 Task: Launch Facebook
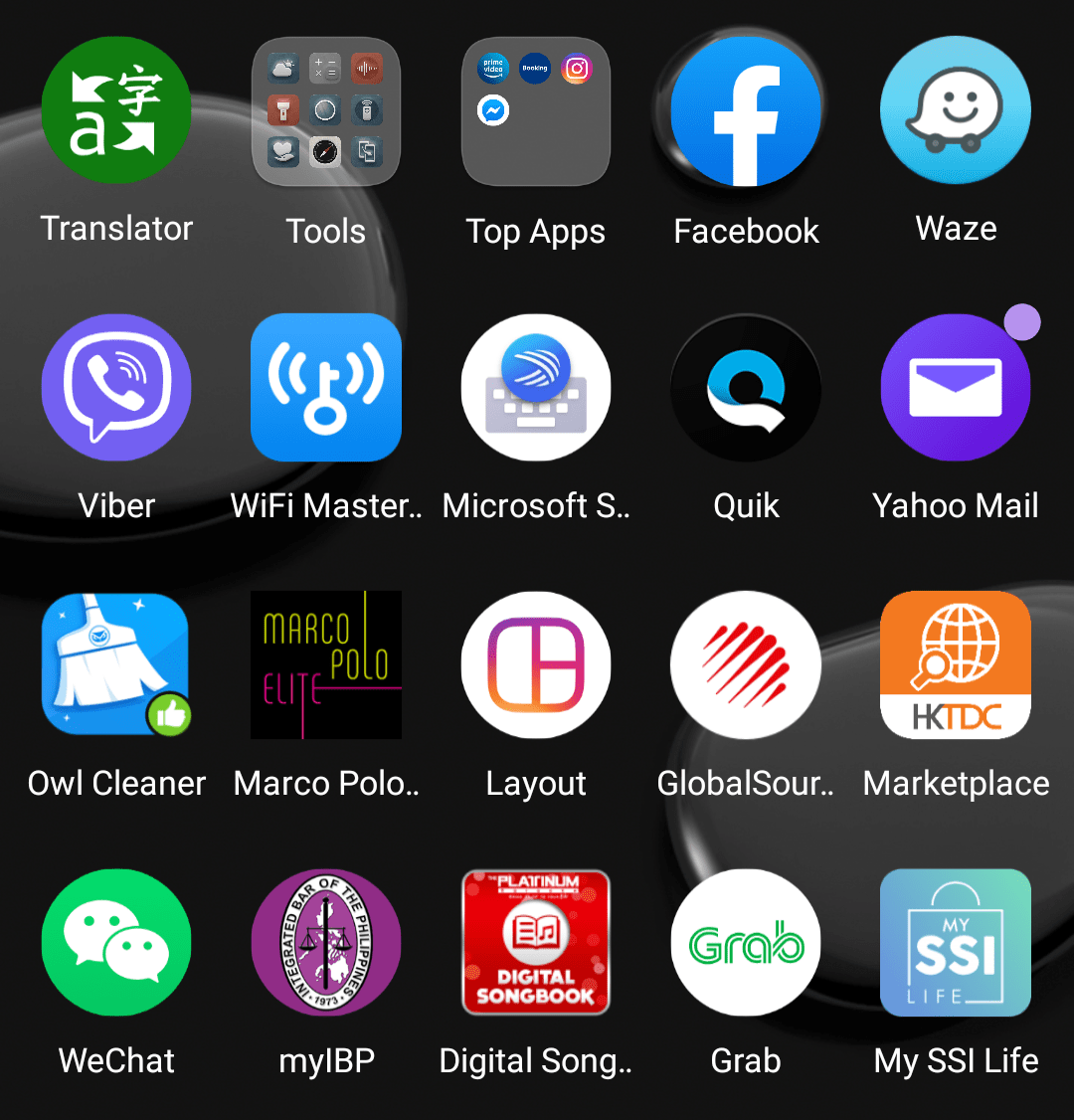pyautogui.click(x=746, y=111)
